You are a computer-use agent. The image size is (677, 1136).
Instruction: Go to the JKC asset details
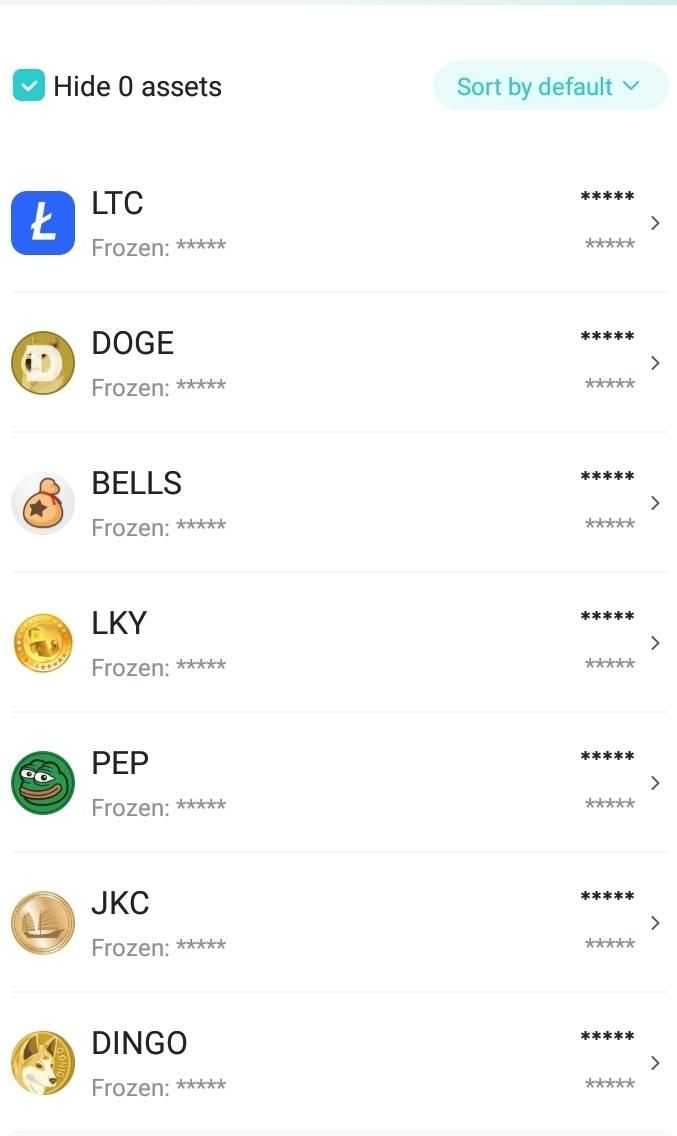click(x=338, y=923)
